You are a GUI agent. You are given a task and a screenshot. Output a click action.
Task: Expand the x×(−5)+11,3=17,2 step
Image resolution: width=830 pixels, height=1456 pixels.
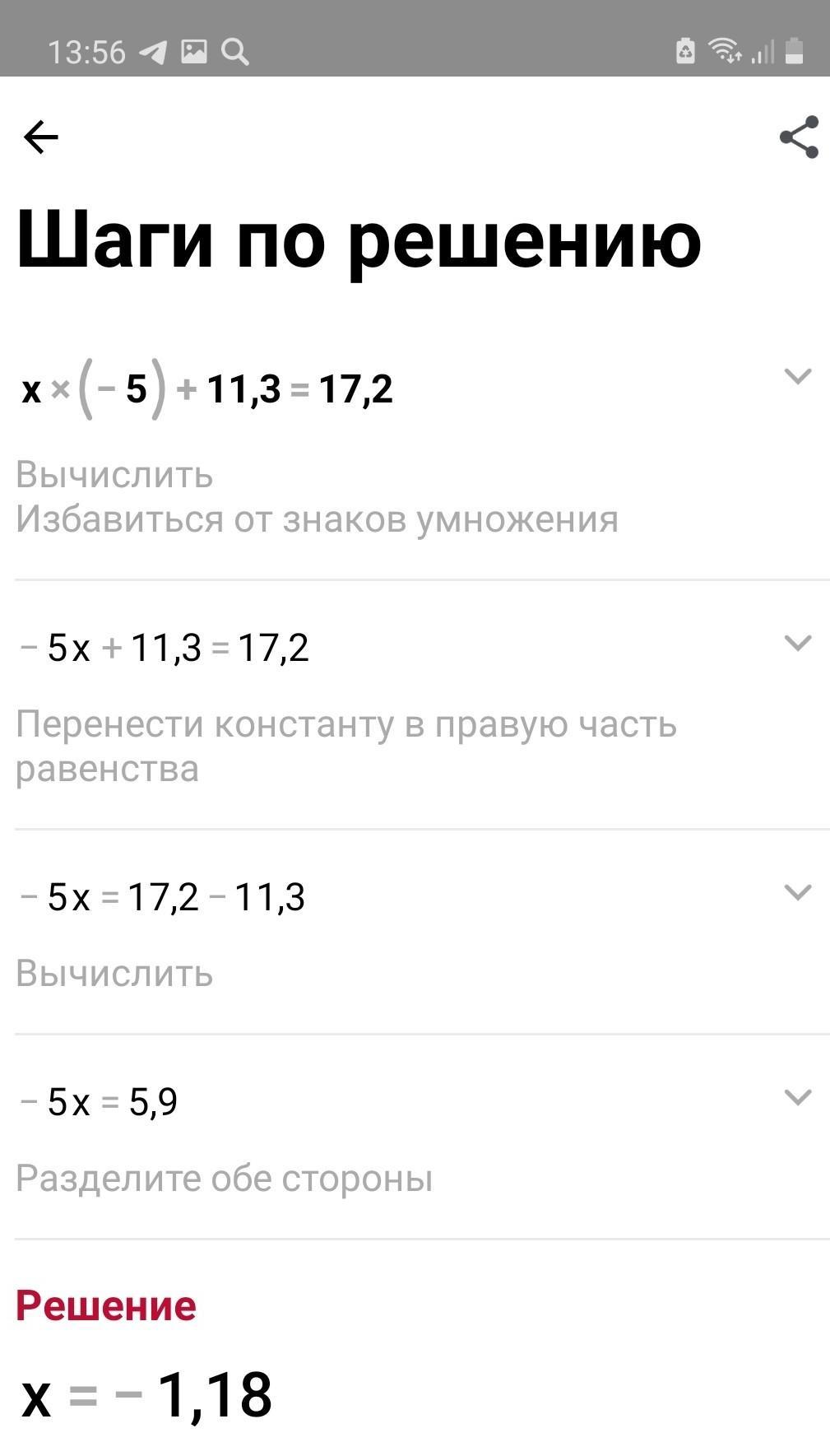click(798, 377)
